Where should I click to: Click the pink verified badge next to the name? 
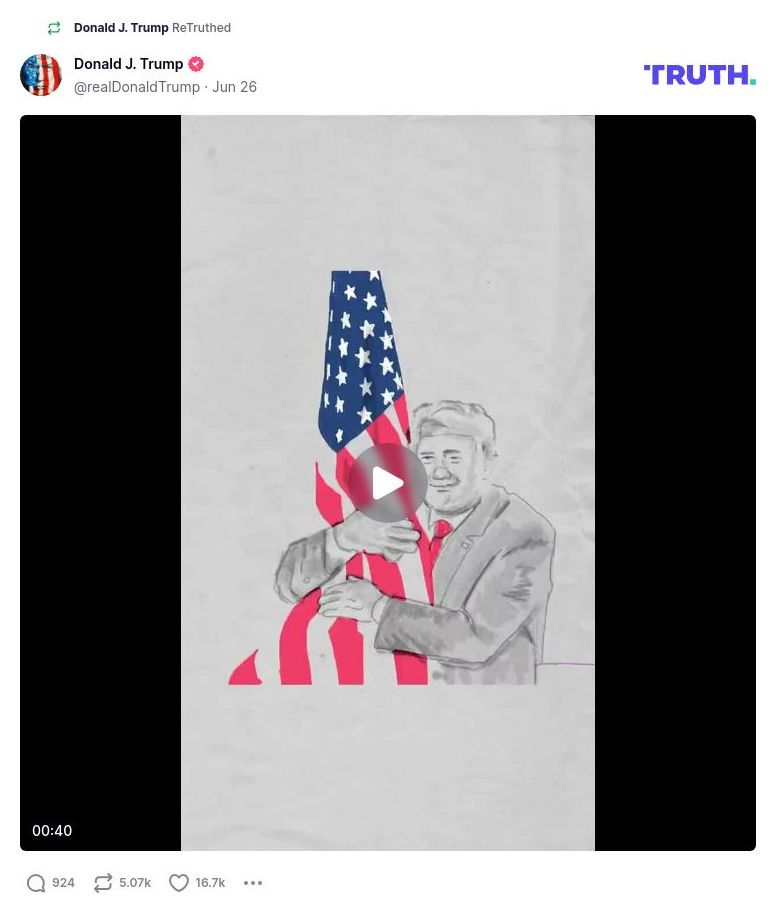coord(196,64)
